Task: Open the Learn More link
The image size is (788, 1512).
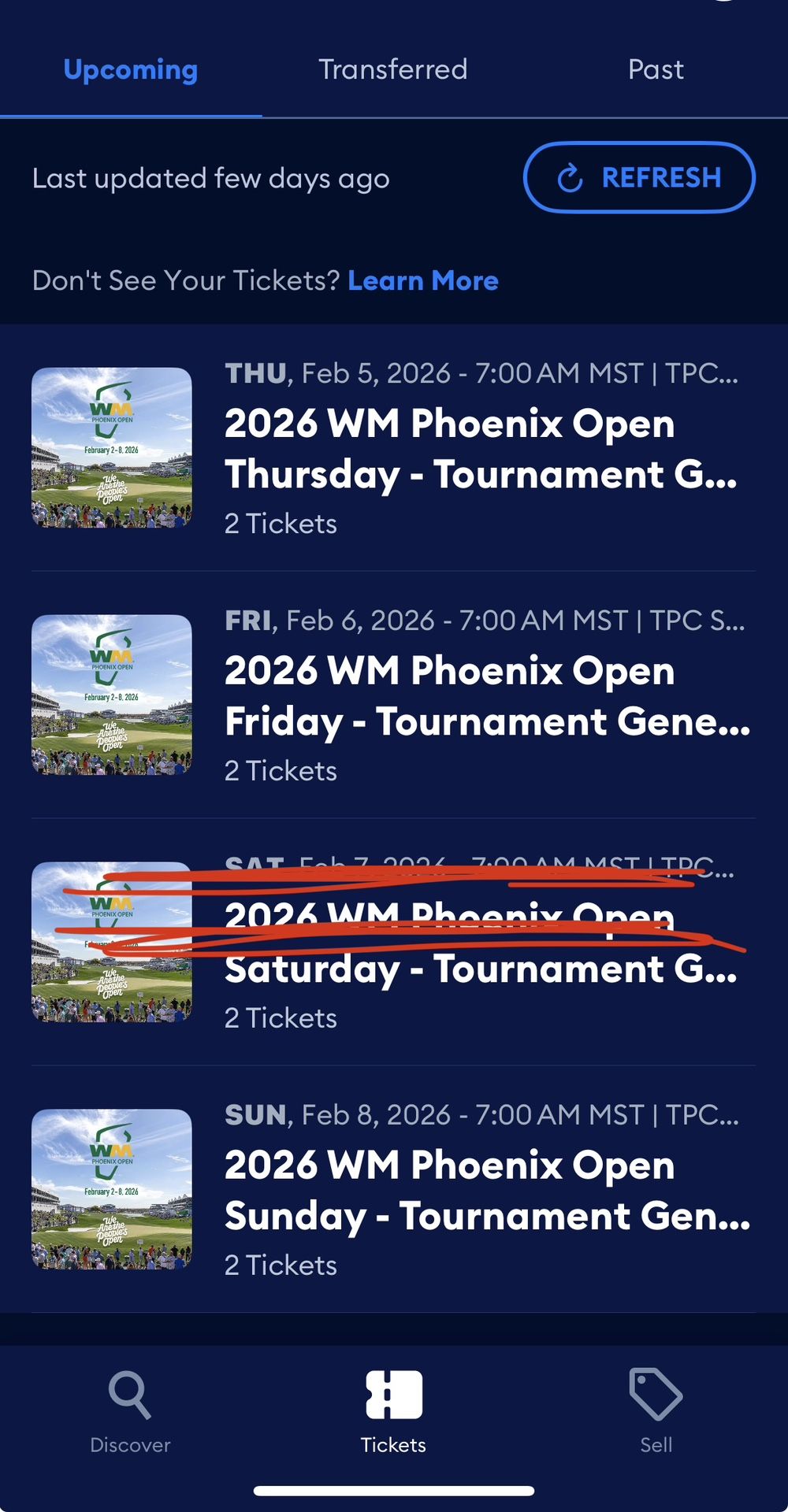Action: click(x=423, y=280)
